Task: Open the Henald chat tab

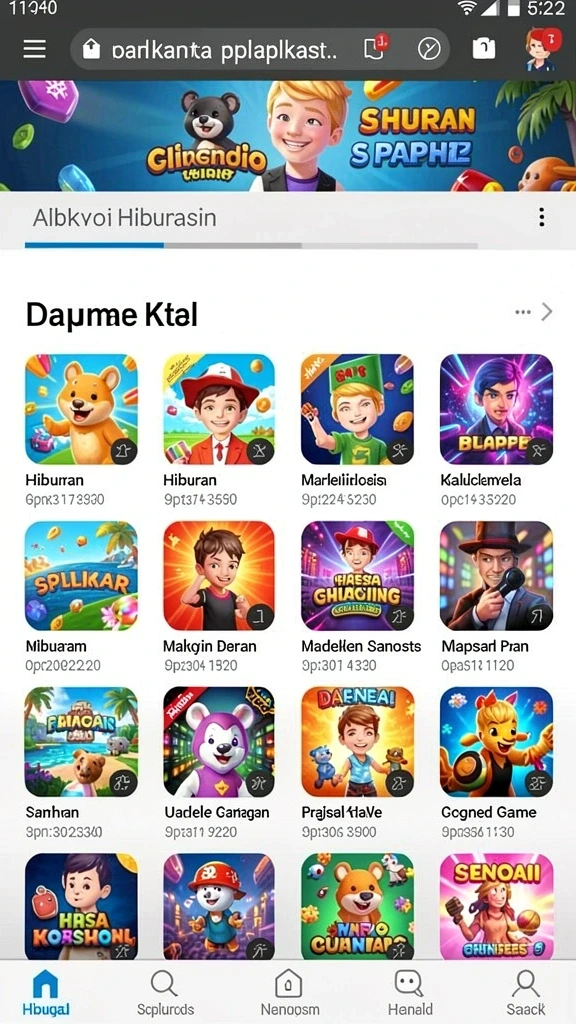Action: (410, 993)
